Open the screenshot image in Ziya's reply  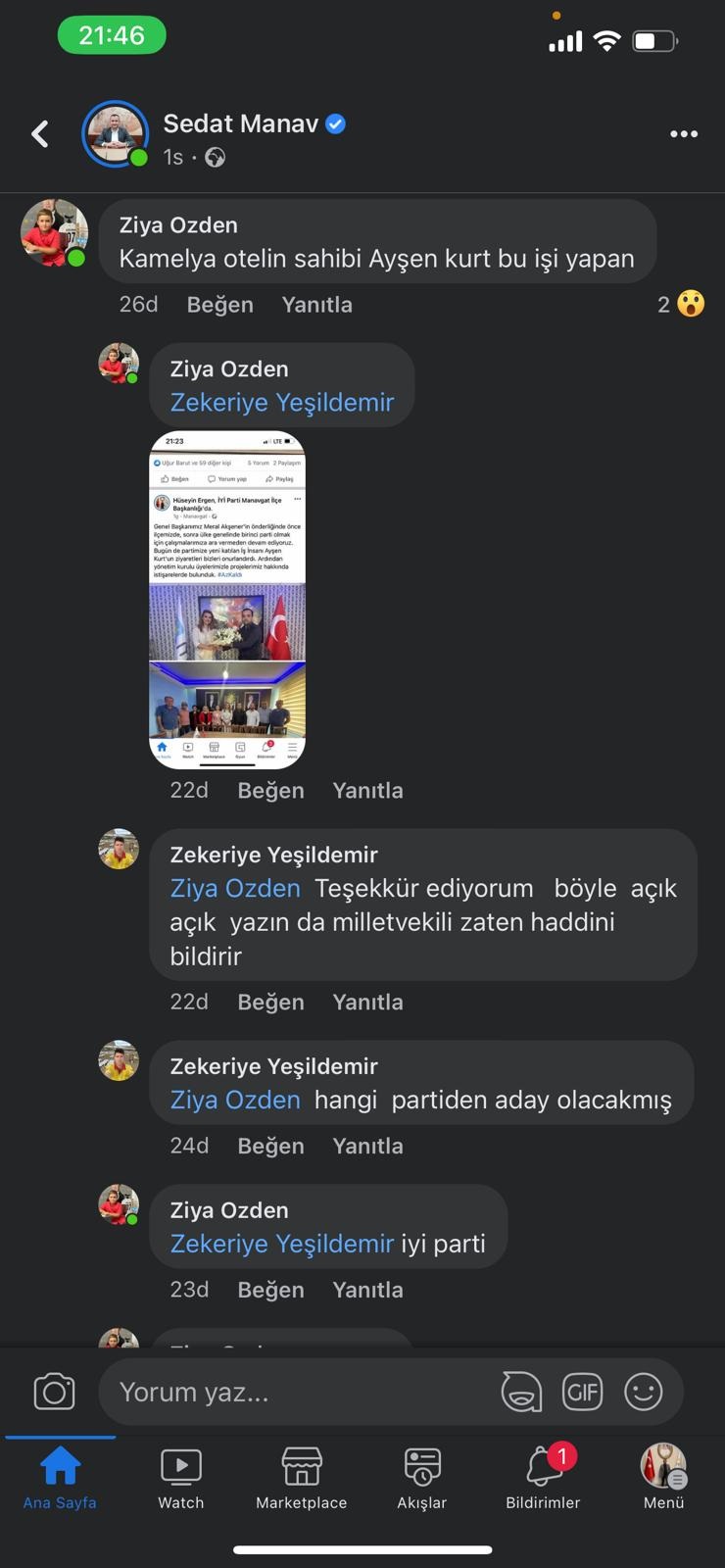227,600
